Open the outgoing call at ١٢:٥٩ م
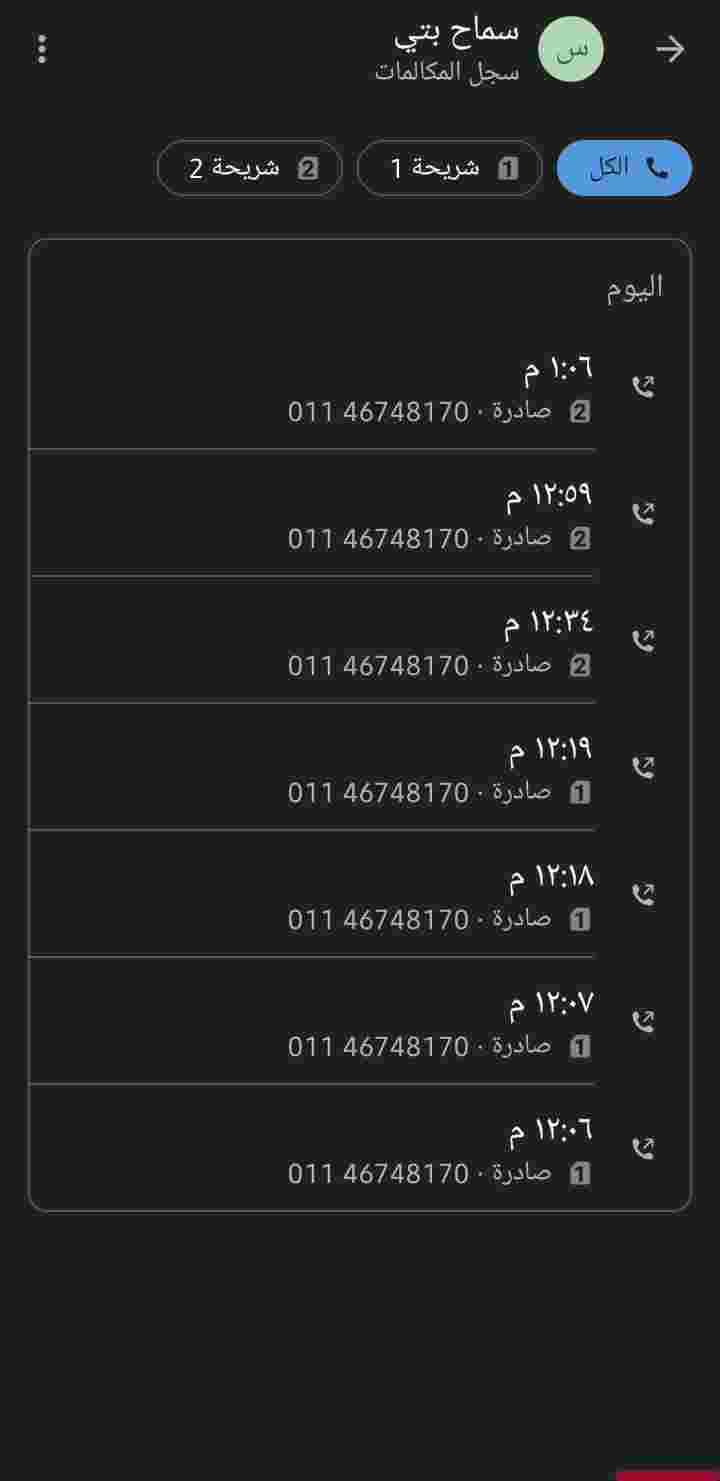This screenshot has width=720, height=1481. (x=360, y=513)
